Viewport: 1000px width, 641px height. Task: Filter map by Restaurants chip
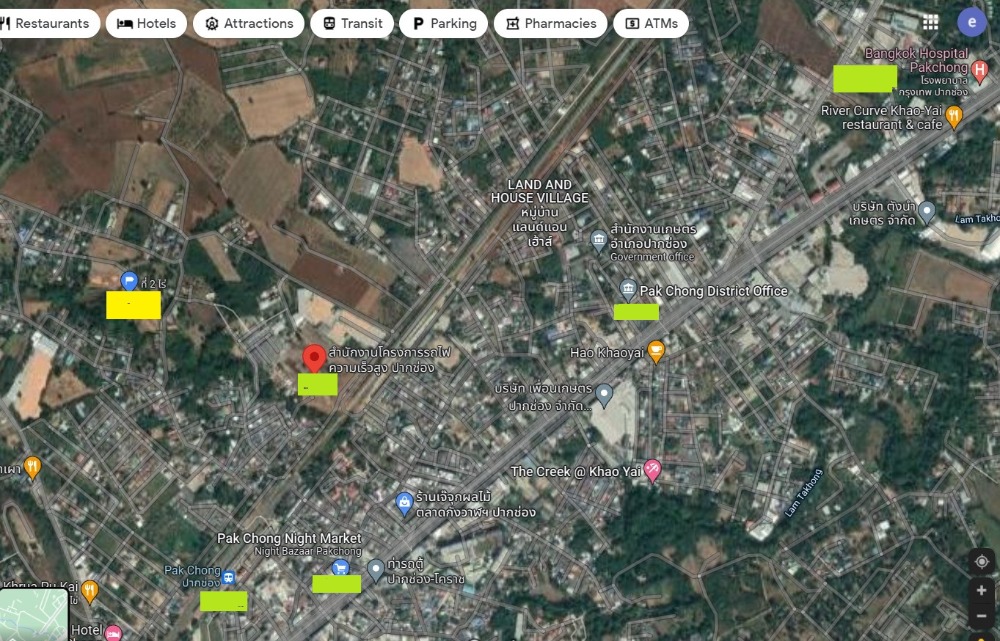click(48, 23)
